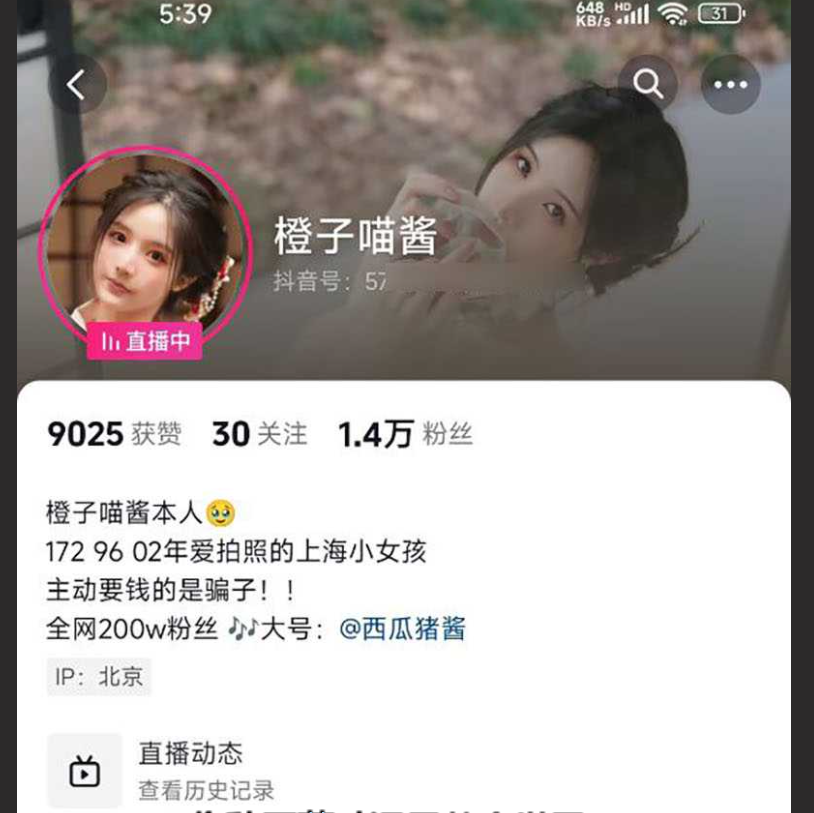Open the @西瓜猪酱 account link
Viewport: 814px width, 813px height.
402,629
